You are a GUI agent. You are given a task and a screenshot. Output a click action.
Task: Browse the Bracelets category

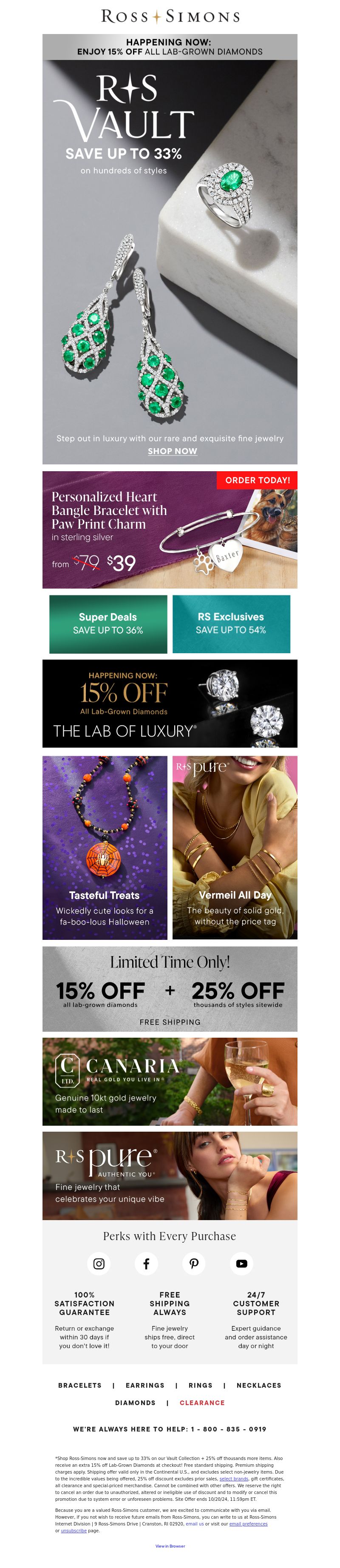pos(79,1386)
